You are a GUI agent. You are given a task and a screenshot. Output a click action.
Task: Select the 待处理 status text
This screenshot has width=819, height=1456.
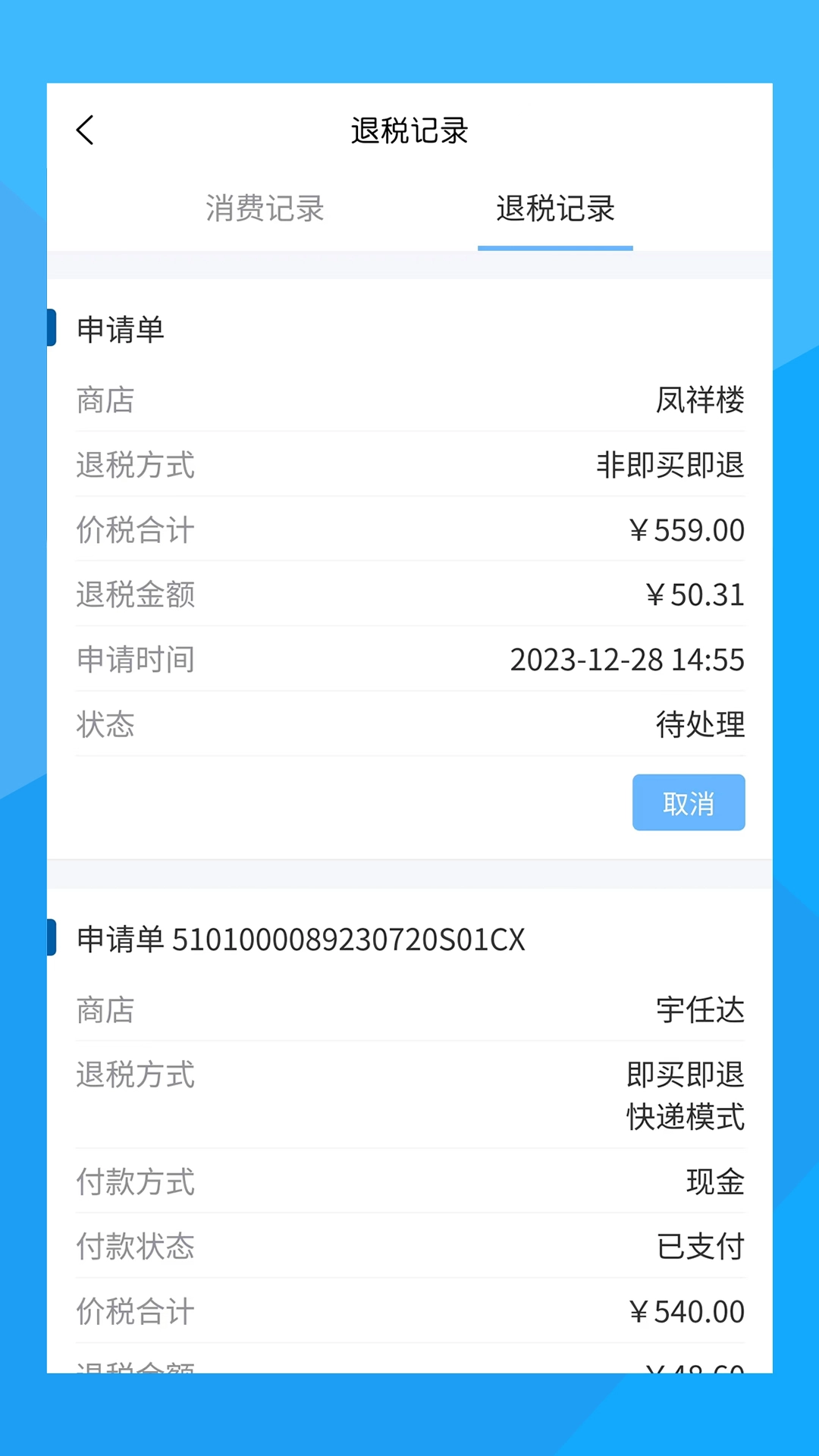tap(701, 725)
